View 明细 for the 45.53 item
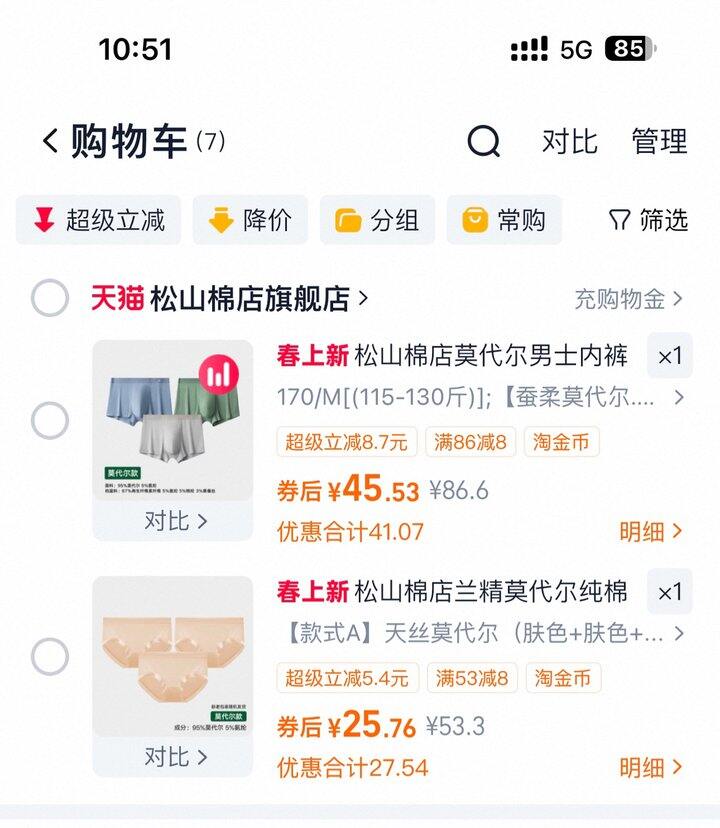This screenshot has width=720, height=828. point(650,531)
